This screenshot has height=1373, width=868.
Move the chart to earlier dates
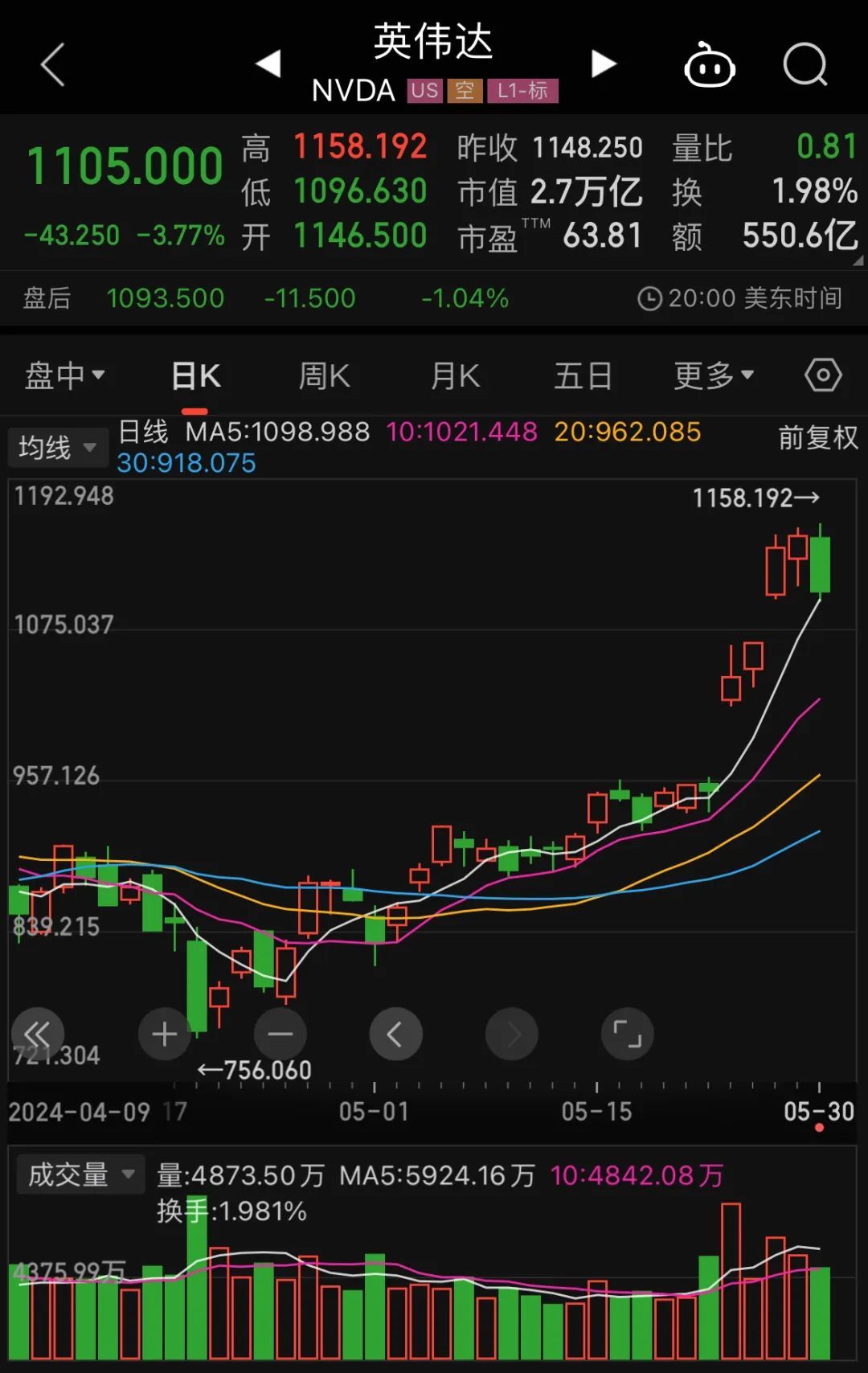(x=395, y=1034)
